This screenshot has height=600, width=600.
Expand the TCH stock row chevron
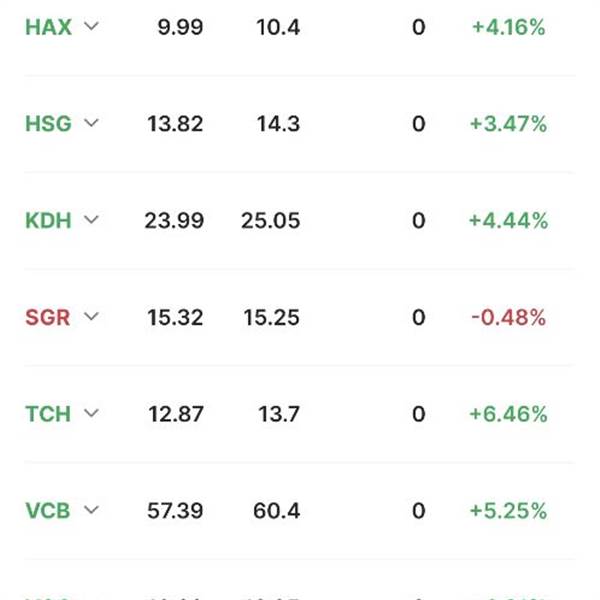[92, 413]
